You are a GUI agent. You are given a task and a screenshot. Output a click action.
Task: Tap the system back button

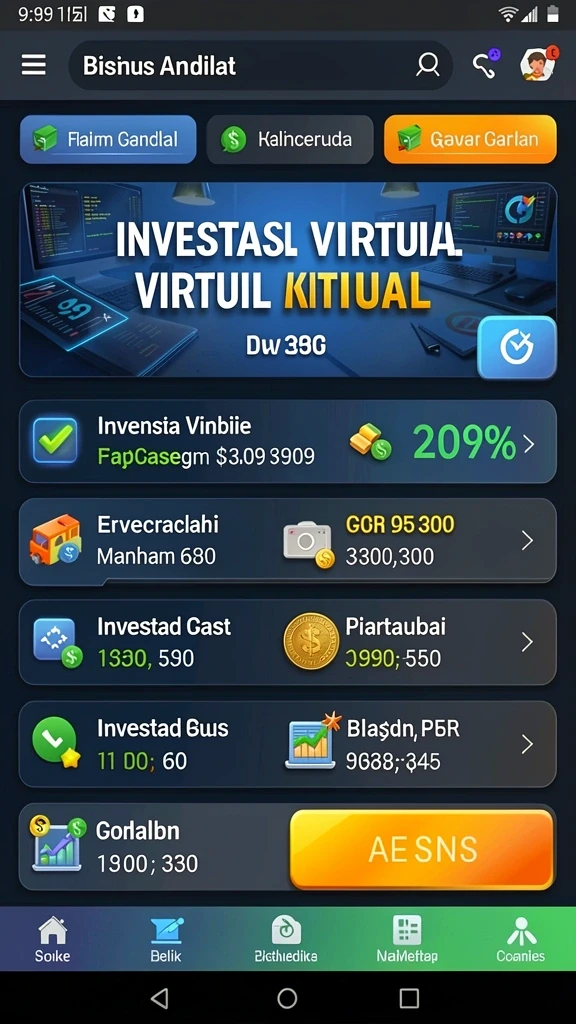coord(159,998)
